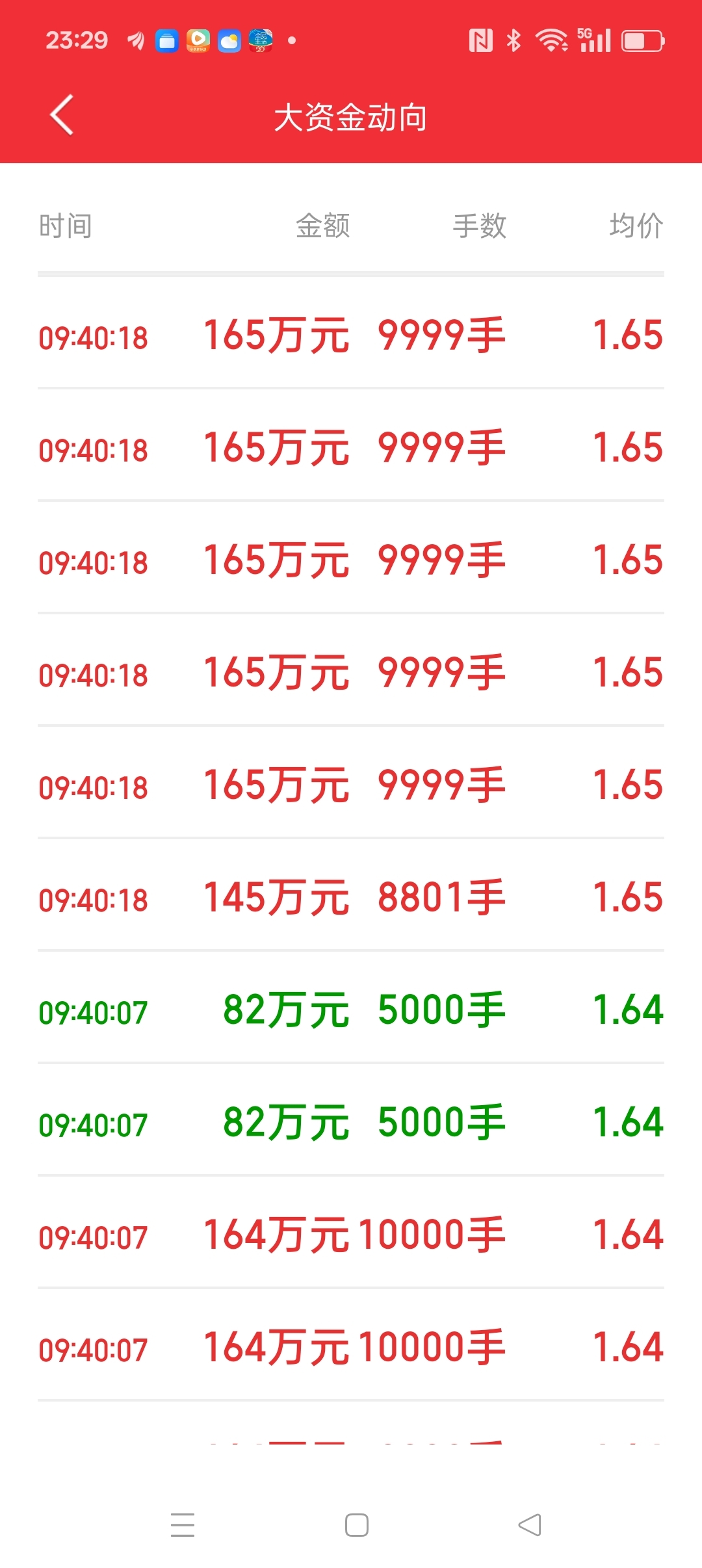Viewport: 702px width, 1568px height.
Task: Tap the system back triangle
Action: pyautogui.click(x=530, y=1525)
